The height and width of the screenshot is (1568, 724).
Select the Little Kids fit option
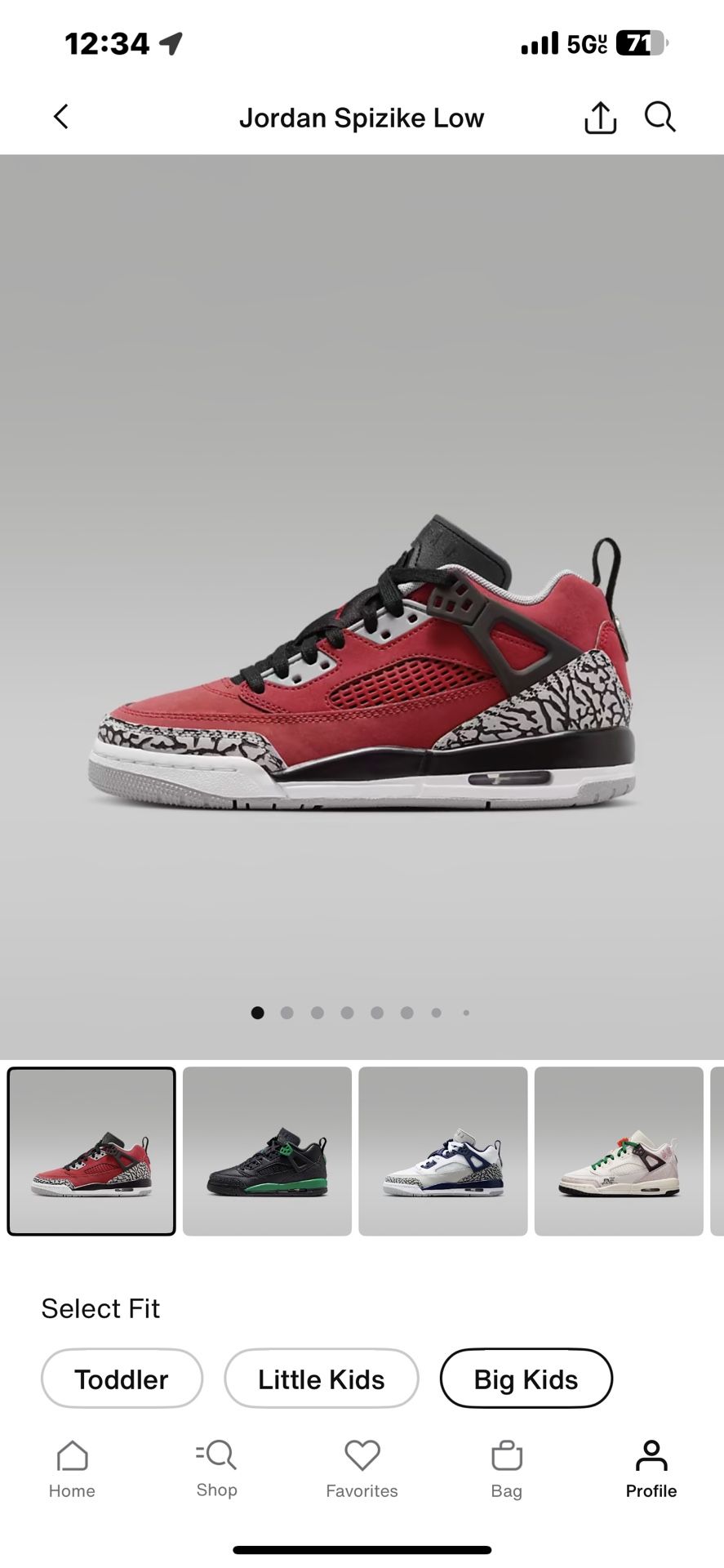click(321, 1379)
